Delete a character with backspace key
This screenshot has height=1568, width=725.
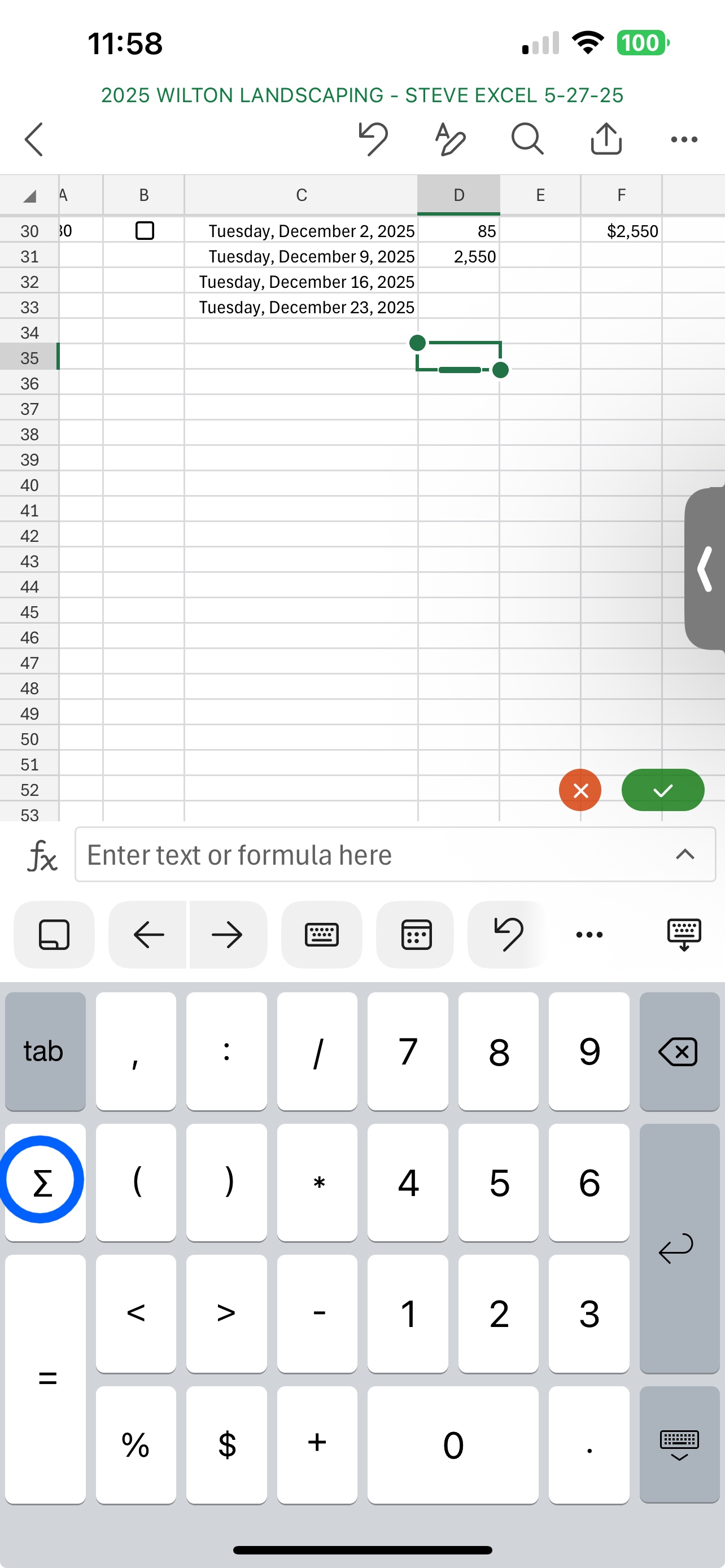[x=678, y=1052]
